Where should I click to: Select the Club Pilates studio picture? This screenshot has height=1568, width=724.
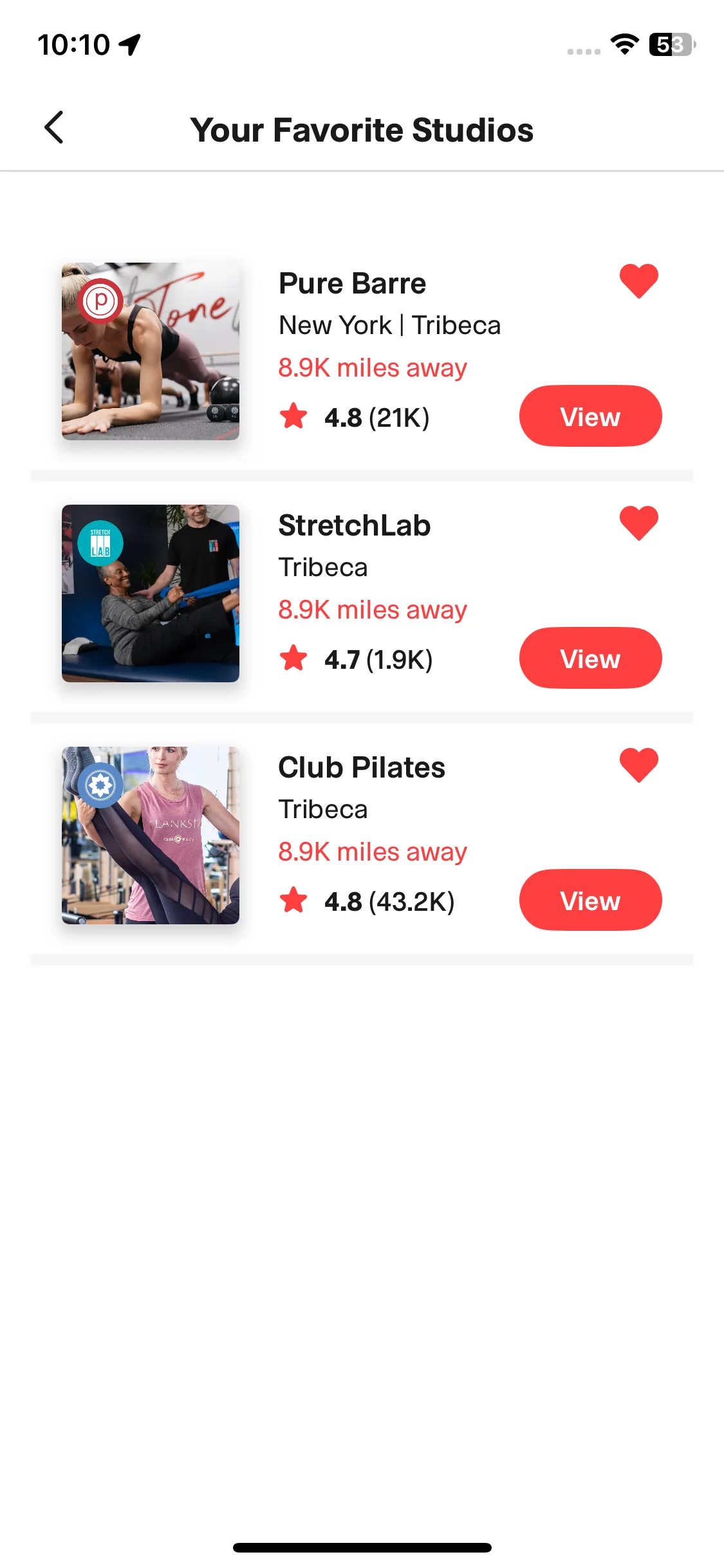click(x=151, y=835)
